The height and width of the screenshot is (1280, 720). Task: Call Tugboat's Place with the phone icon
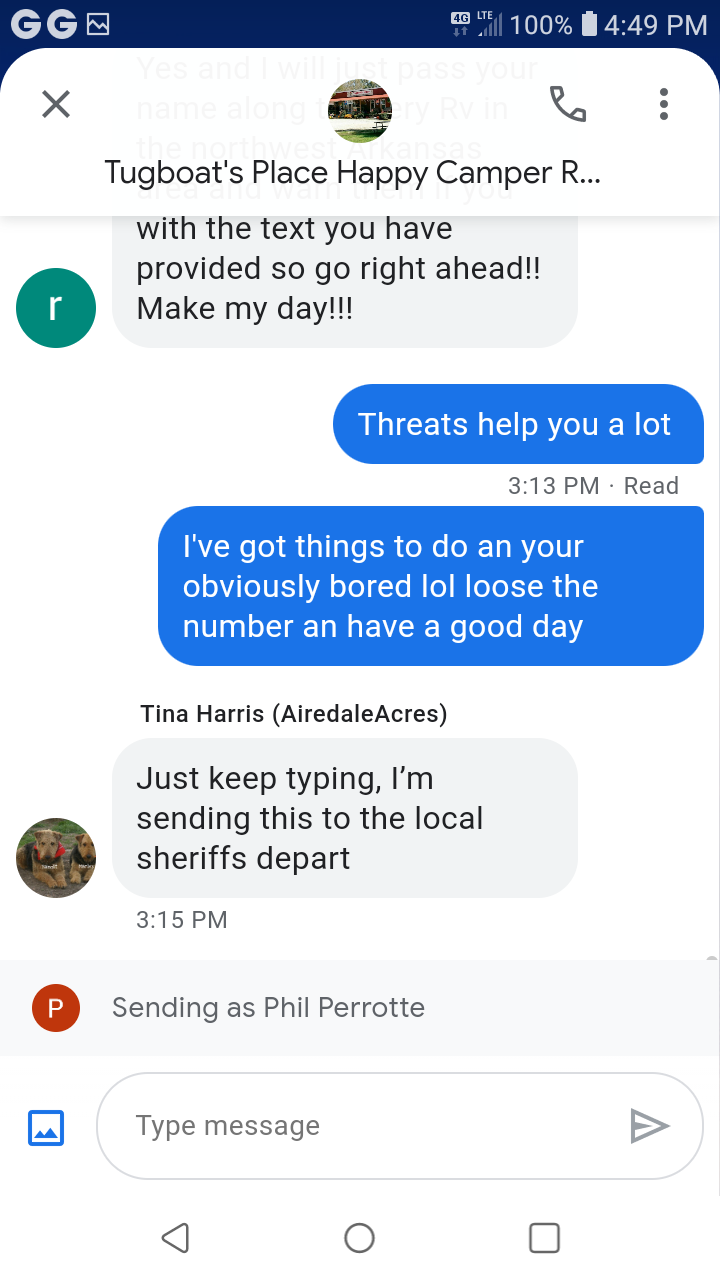pyautogui.click(x=568, y=104)
